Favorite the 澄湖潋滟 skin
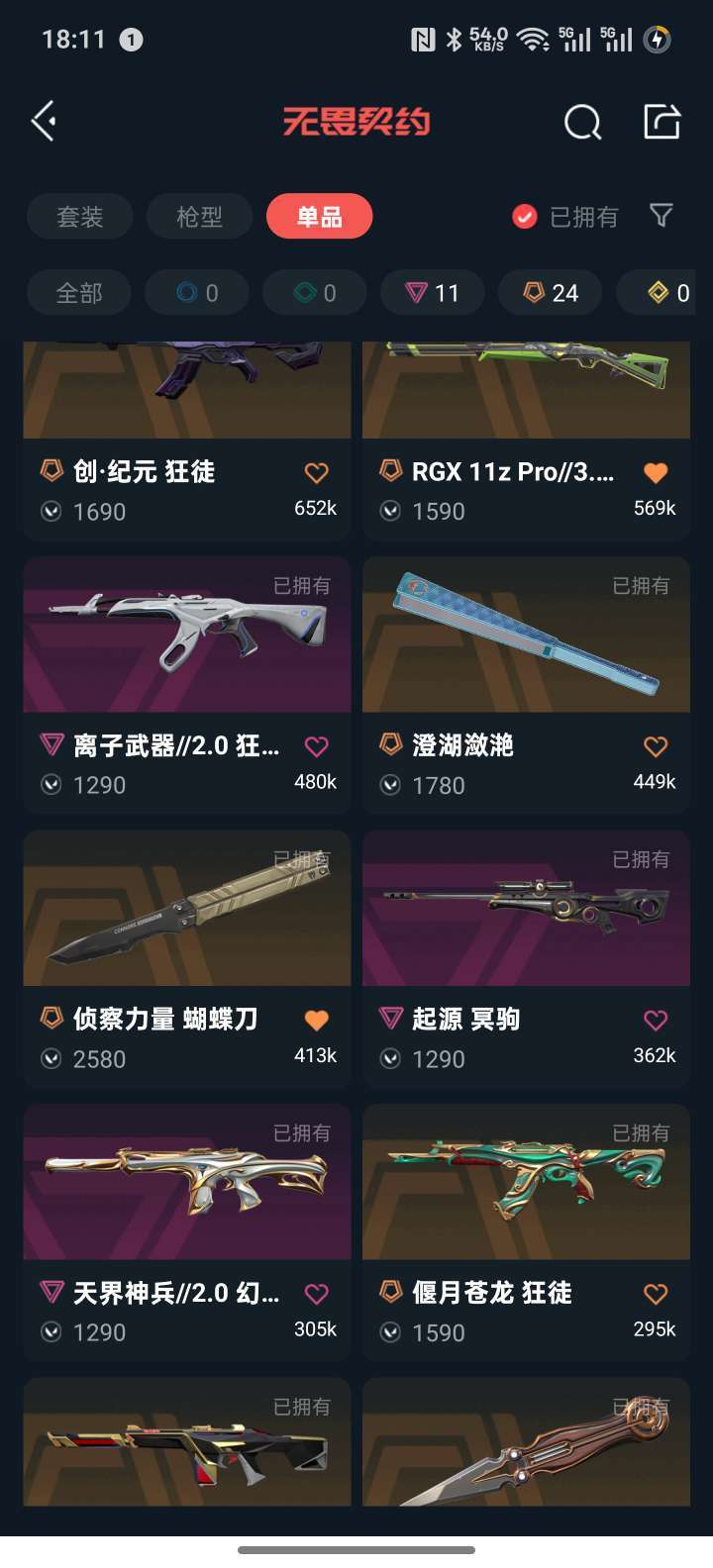The image size is (713, 1568). tap(655, 745)
